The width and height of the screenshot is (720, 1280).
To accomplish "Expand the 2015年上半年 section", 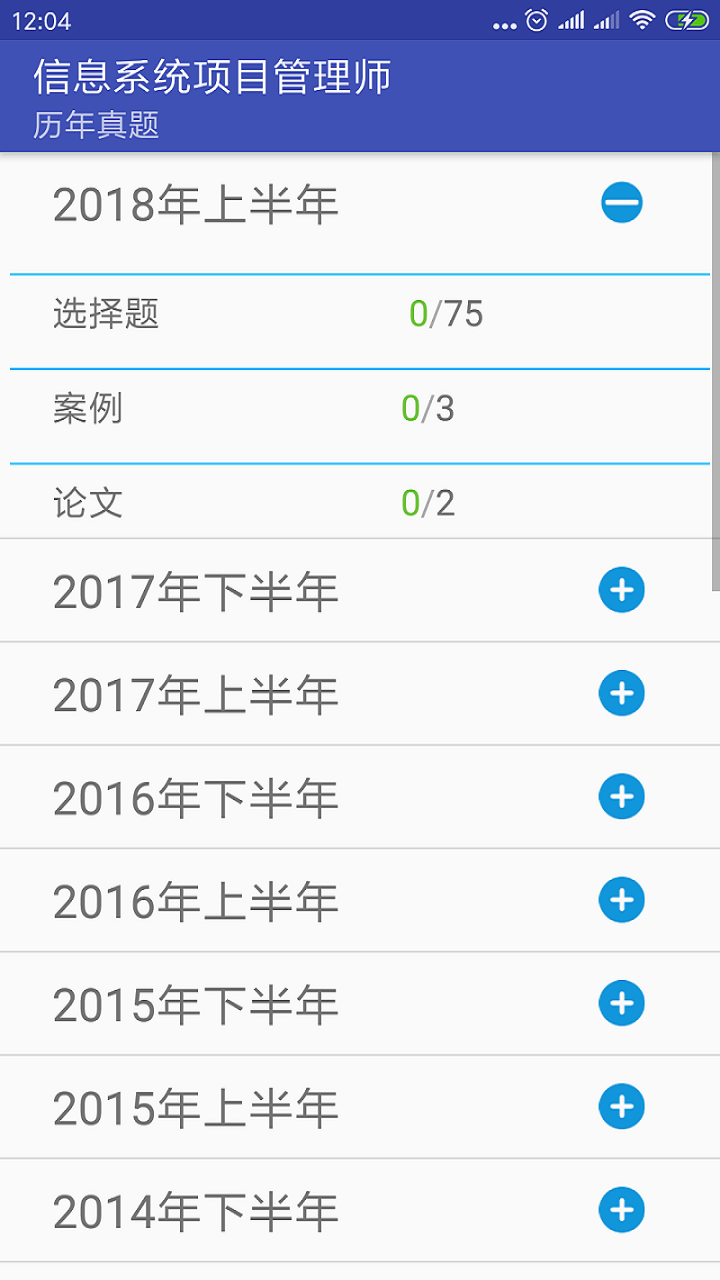I will (x=621, y=1107).
